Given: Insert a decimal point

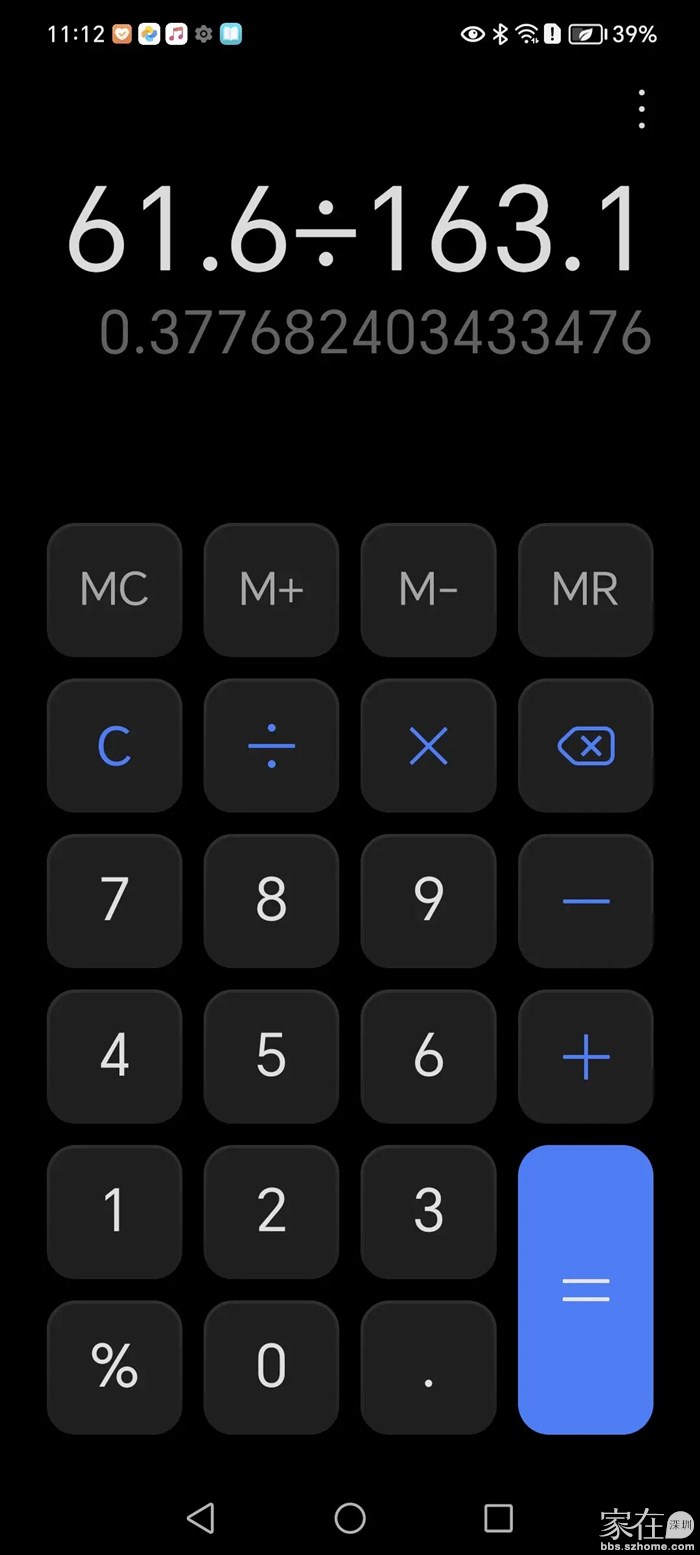Looking at the screenshot, I should tap(428, 1367).
